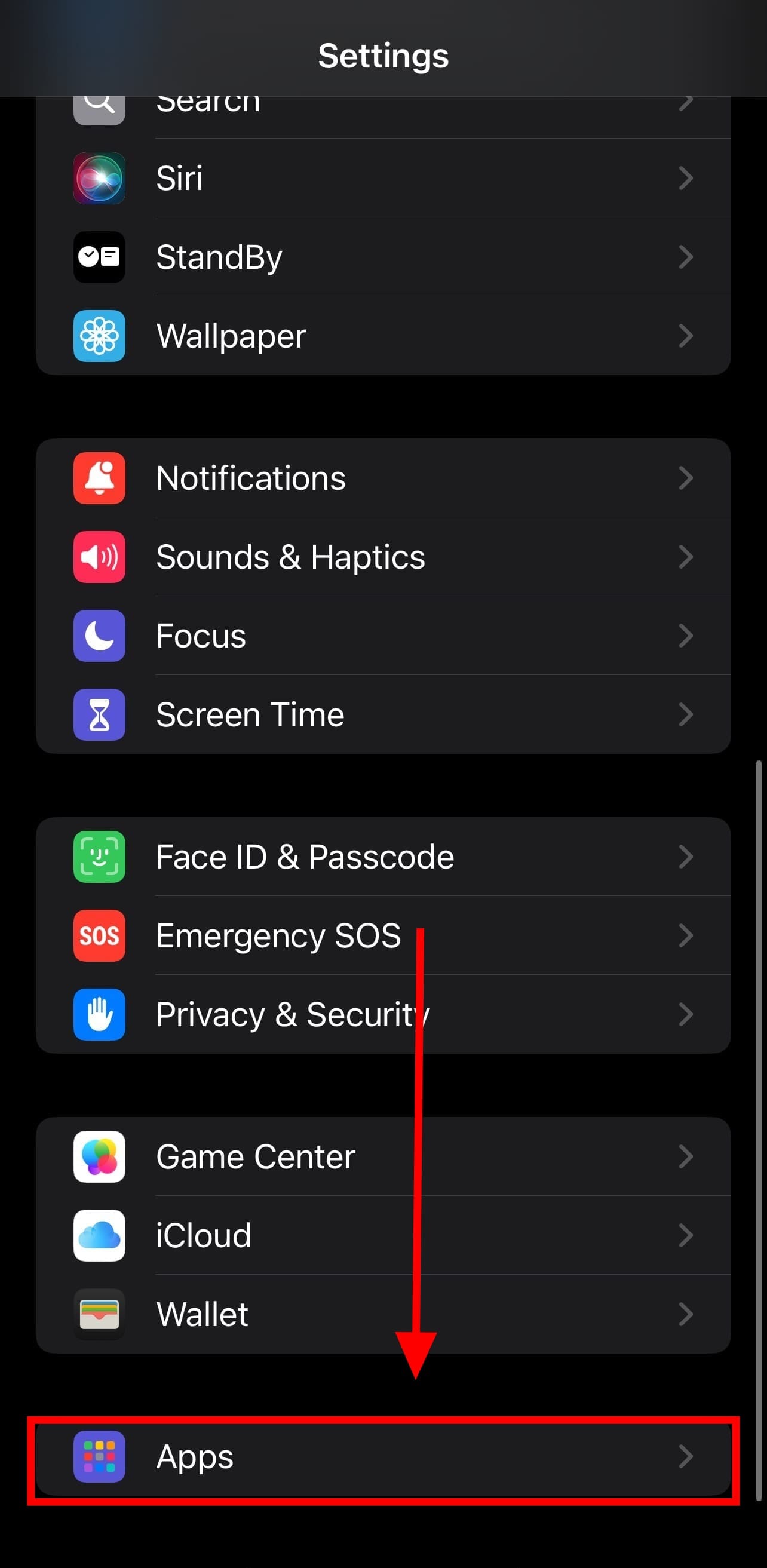Open Face ID & Passcode
The width and height of the screenshot is (767, 1568).
click(x=382, y=857)
